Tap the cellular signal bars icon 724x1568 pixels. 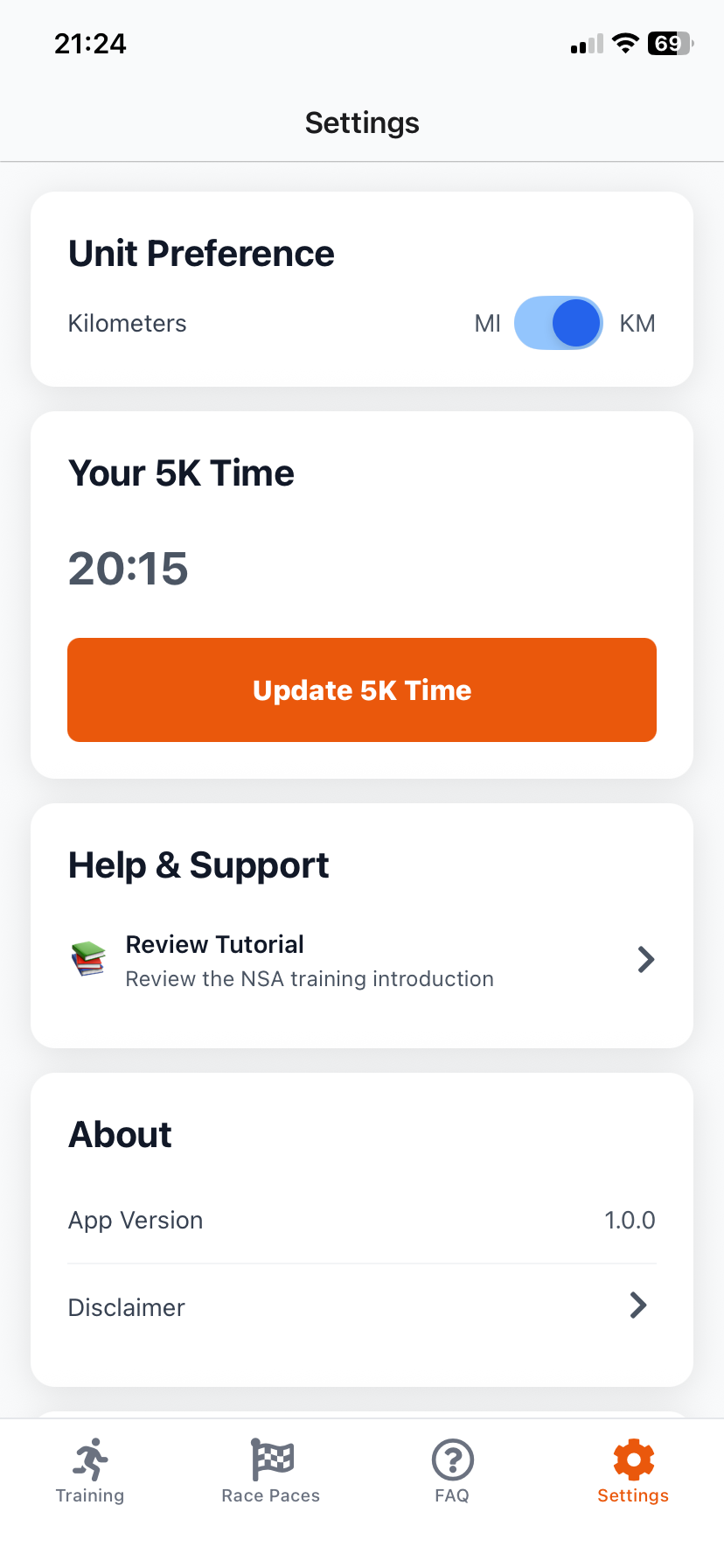(x=586, y=44)
